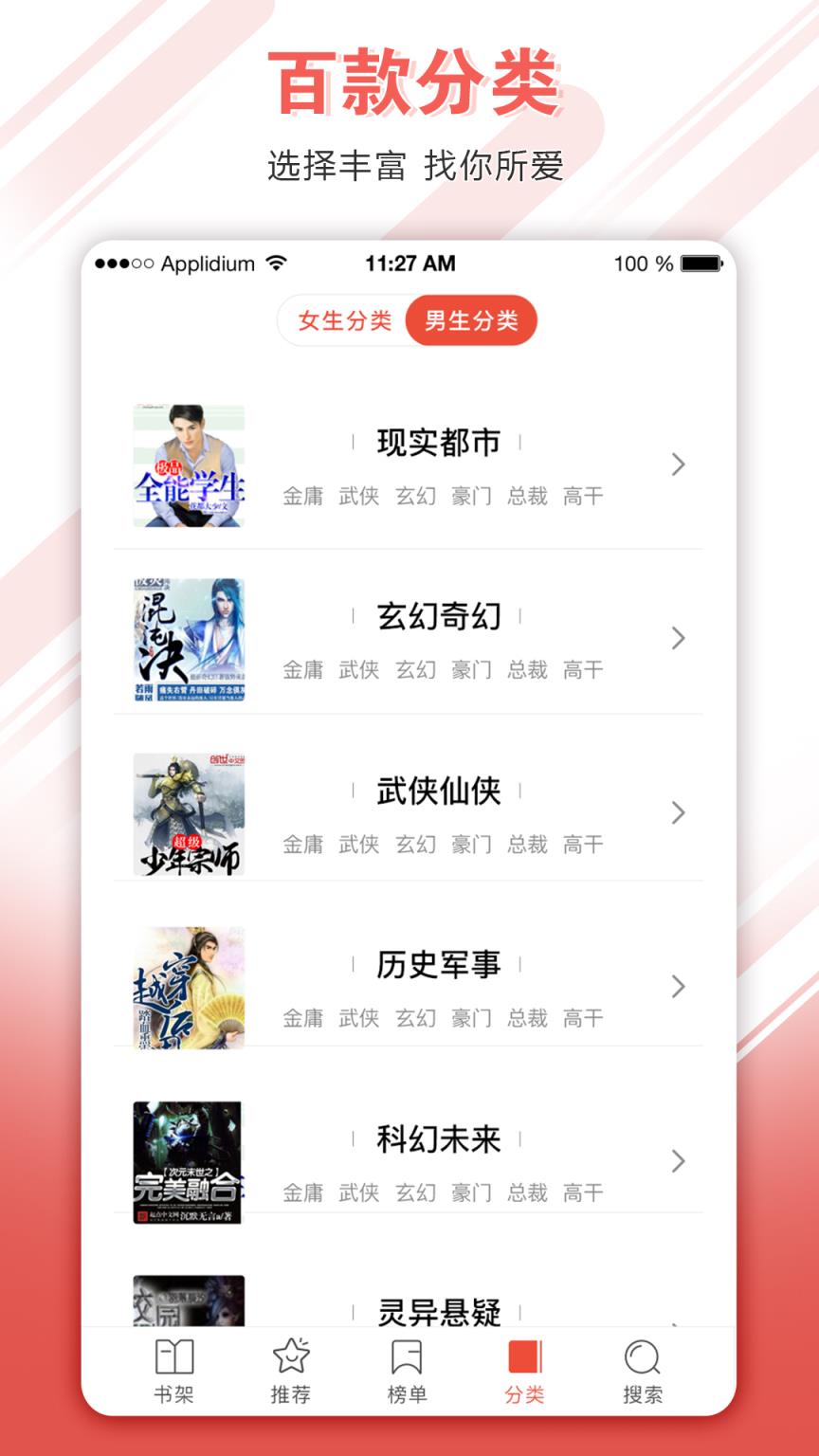819x1456 pixels.
Task: Expand the 现实都市 category row
Action: (677, 464)
